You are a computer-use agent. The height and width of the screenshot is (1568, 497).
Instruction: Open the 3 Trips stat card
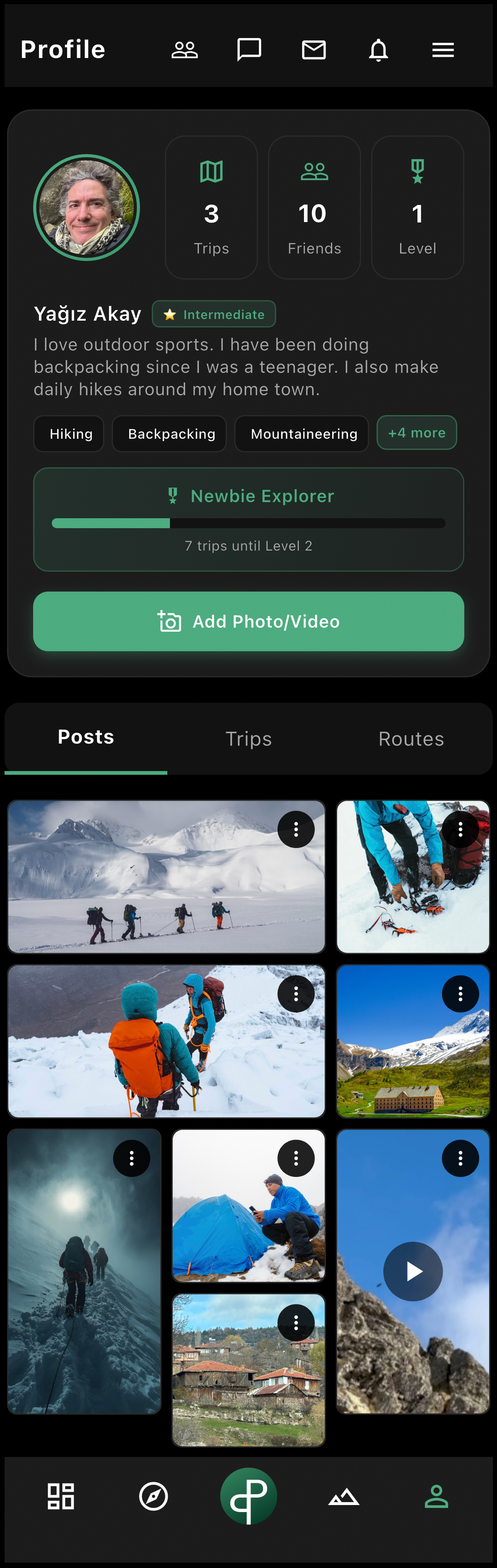pos(211,208)
